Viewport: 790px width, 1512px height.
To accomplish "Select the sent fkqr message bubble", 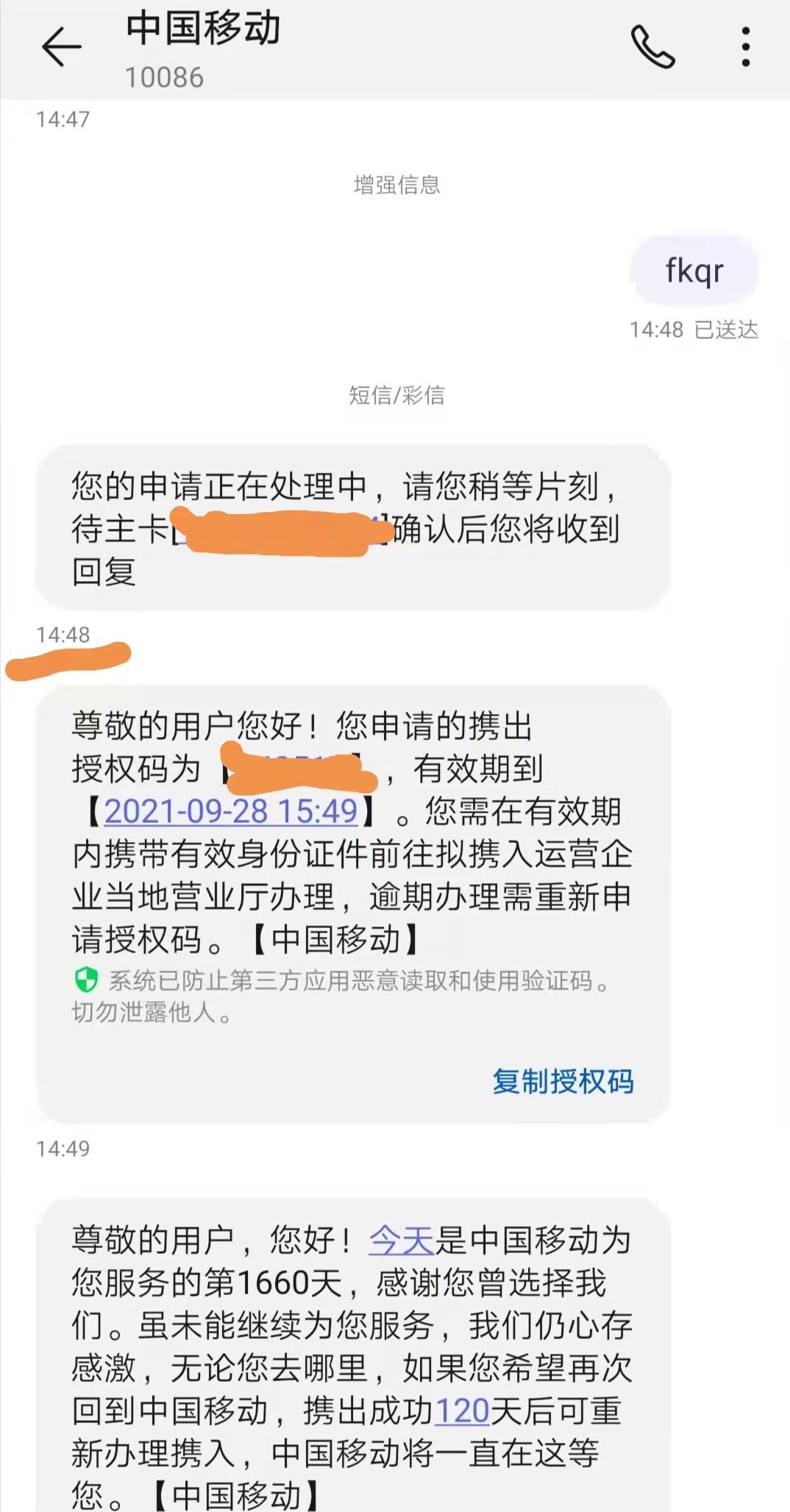I will tap(695, 271).
